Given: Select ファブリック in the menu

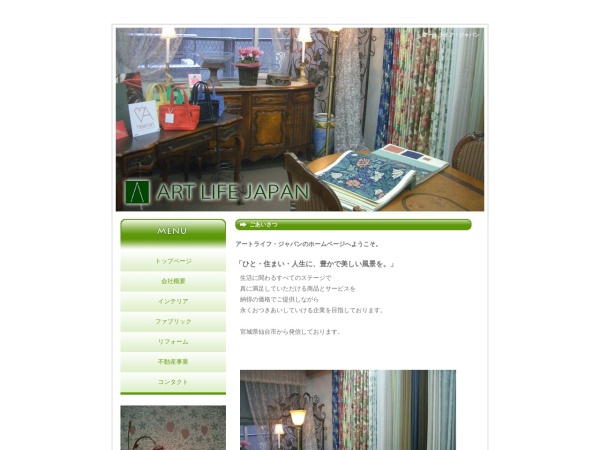Looking at the screenshot, I should coord(173,322).
